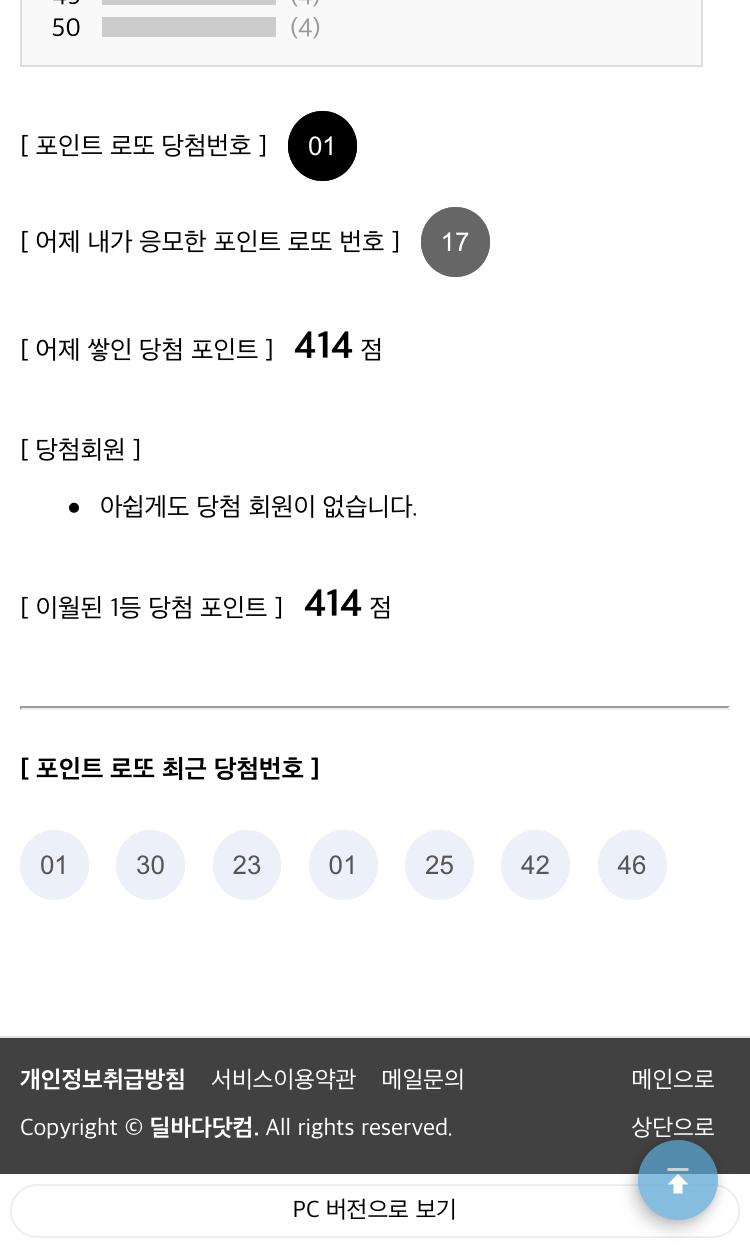Open the 개인정보취급방침 privacy policy link

coord(102,1079)
